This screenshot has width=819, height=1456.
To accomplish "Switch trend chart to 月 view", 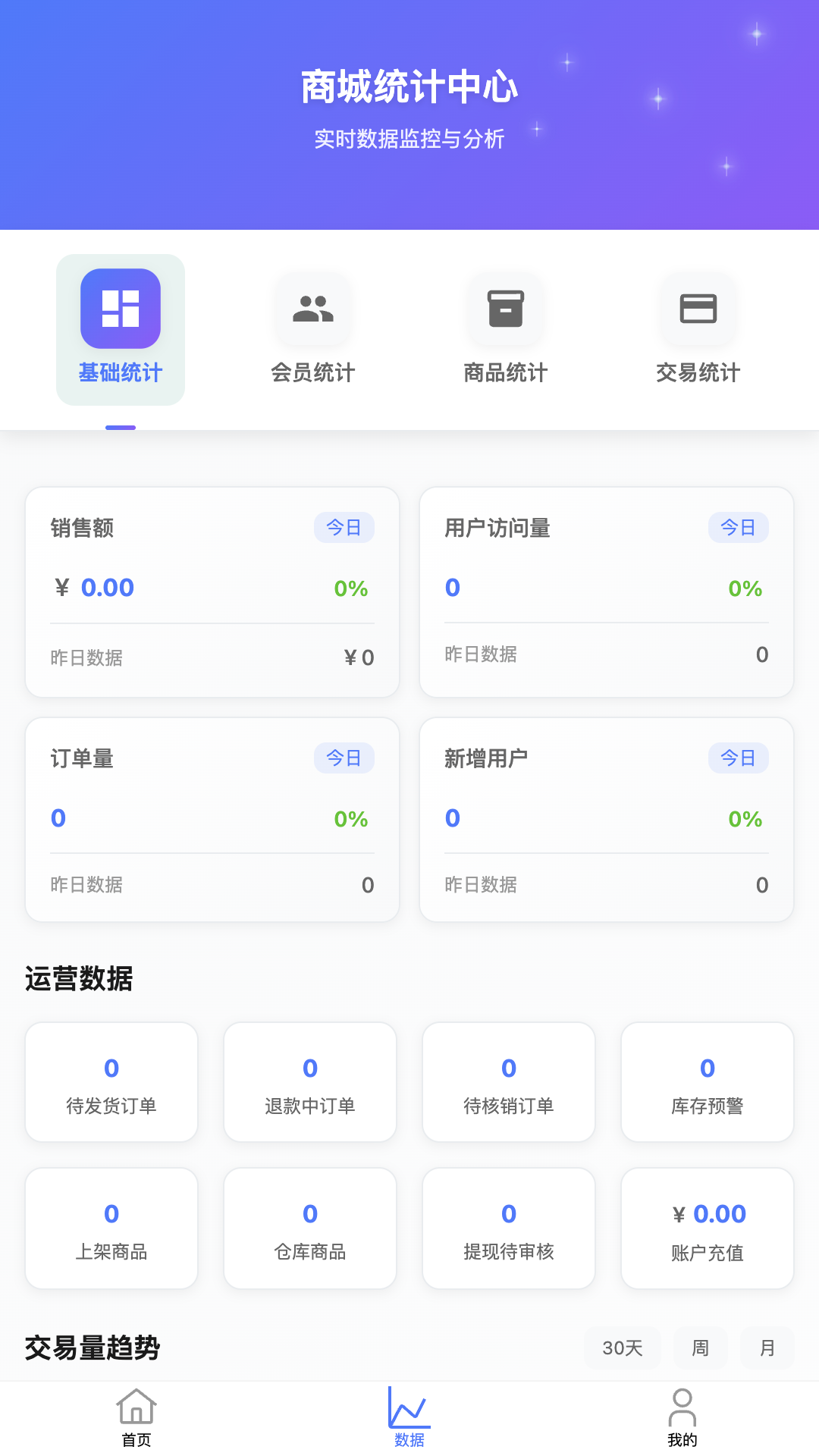I will tap(766, 1349).
